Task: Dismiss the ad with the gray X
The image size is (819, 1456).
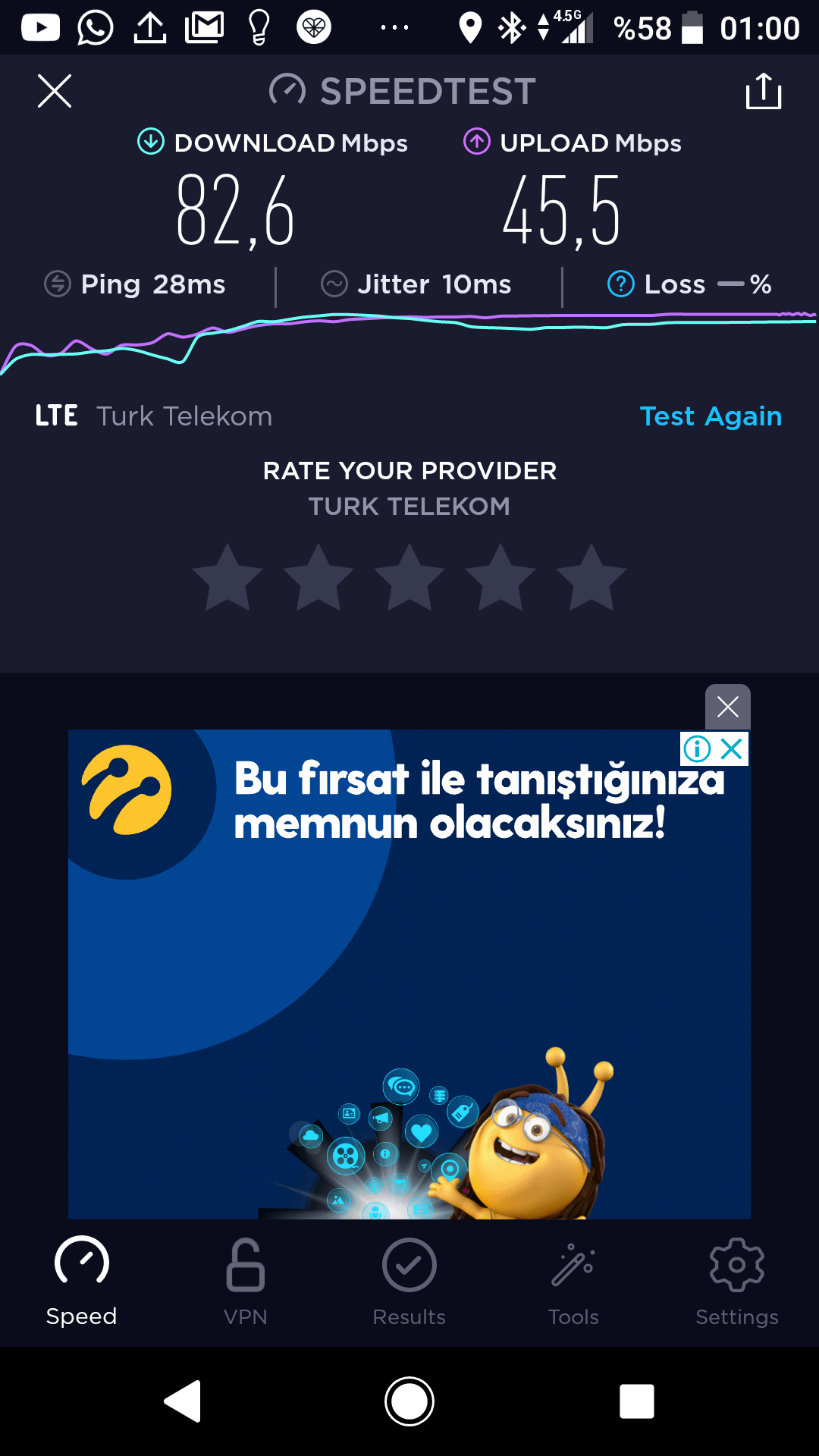Action: click(x=728, y=707)
